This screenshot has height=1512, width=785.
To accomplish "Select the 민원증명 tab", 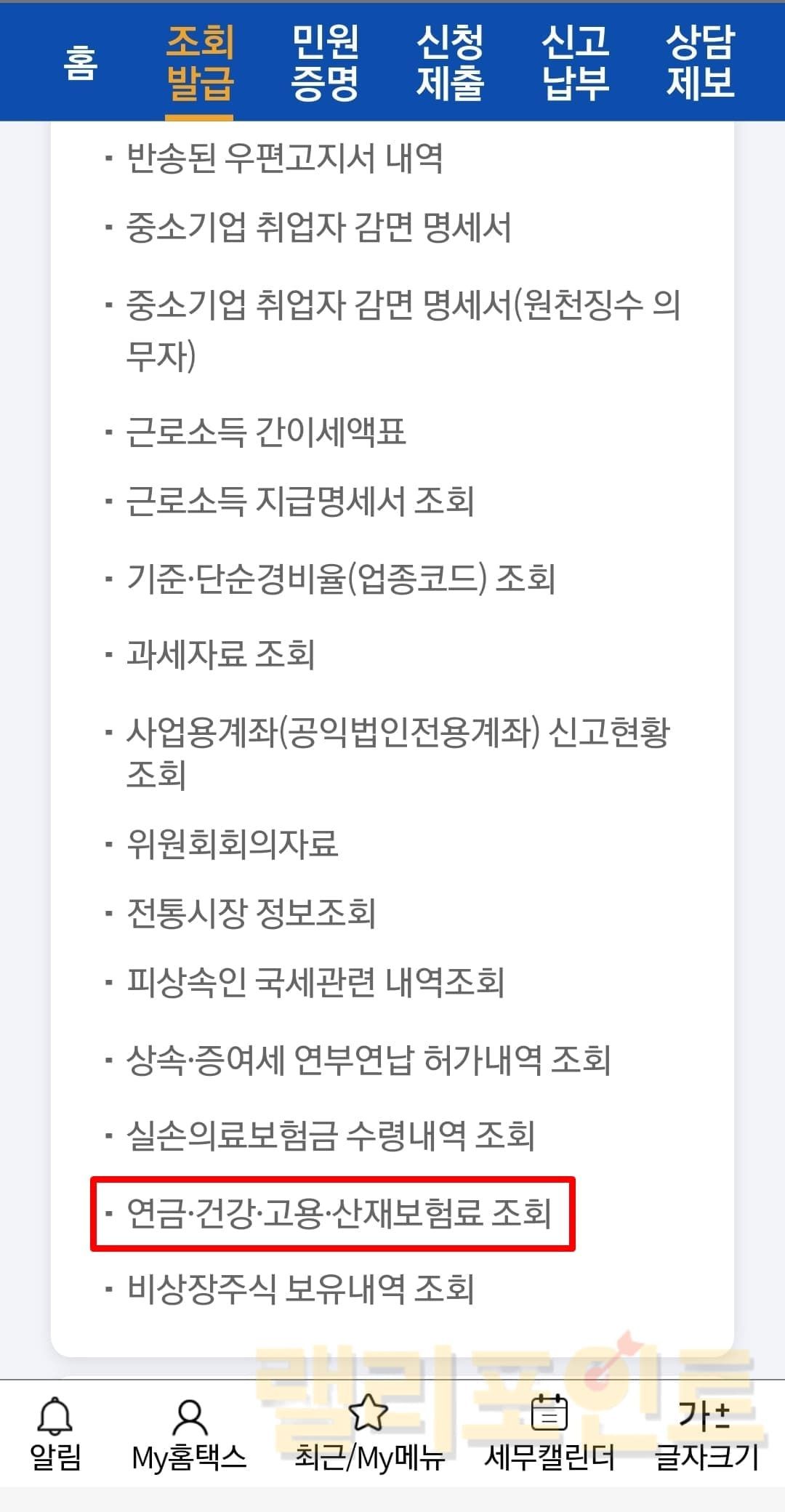I will coord(325,63).
